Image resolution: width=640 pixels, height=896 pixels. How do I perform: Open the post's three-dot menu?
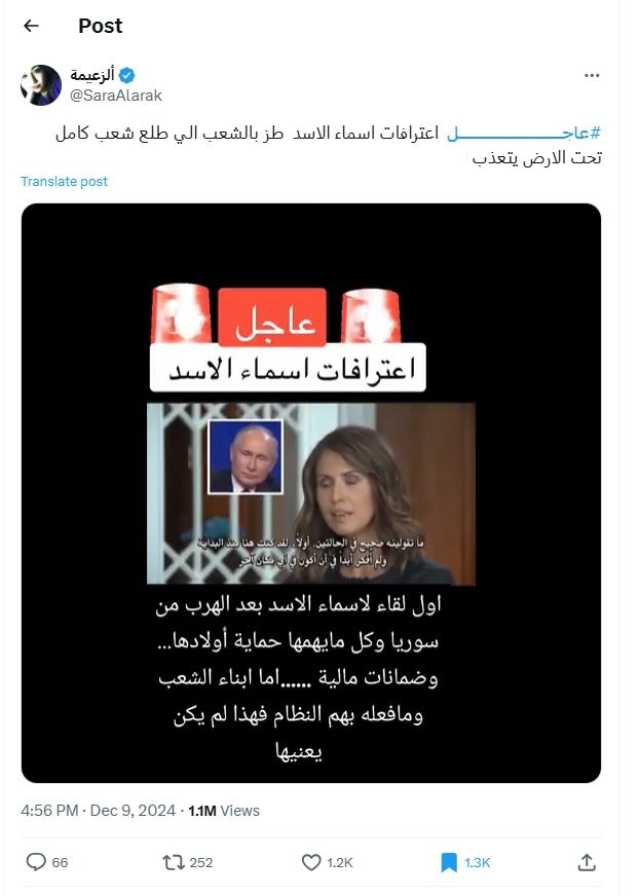593,77
